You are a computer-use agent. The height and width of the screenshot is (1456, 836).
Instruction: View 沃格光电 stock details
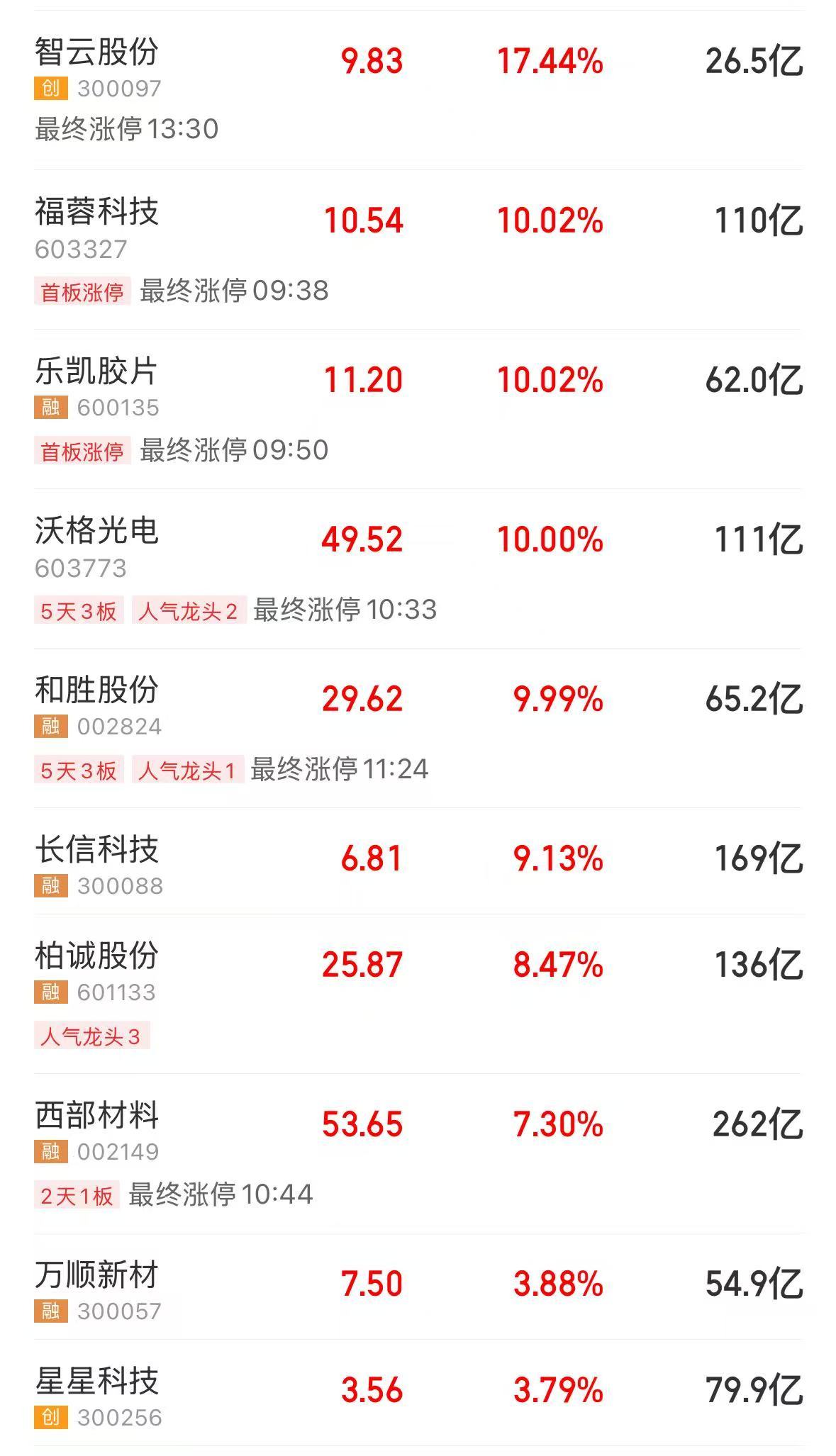[97, 531]
